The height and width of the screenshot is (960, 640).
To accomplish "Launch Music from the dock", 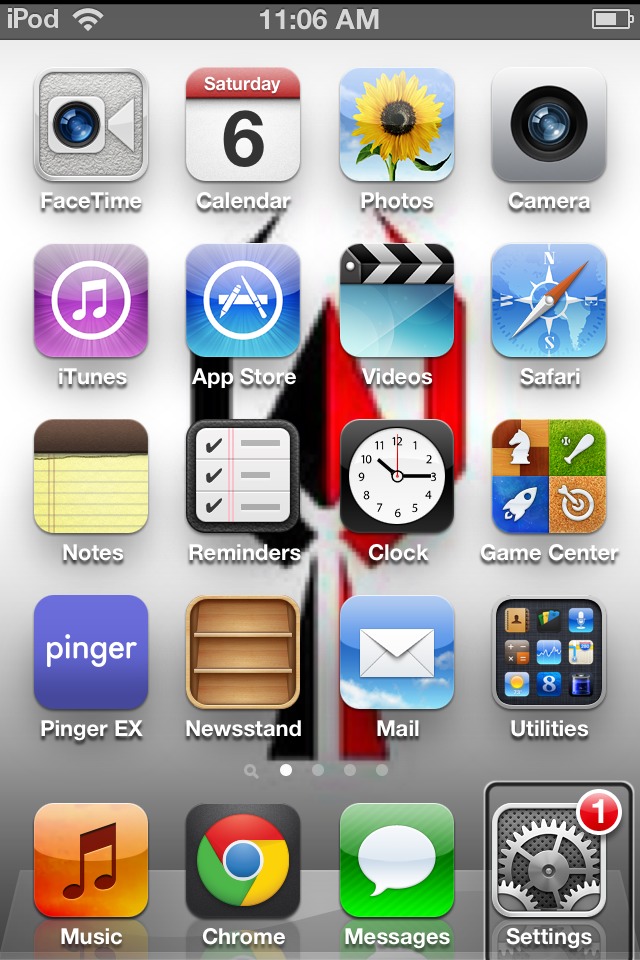I will tap(91, 861).
